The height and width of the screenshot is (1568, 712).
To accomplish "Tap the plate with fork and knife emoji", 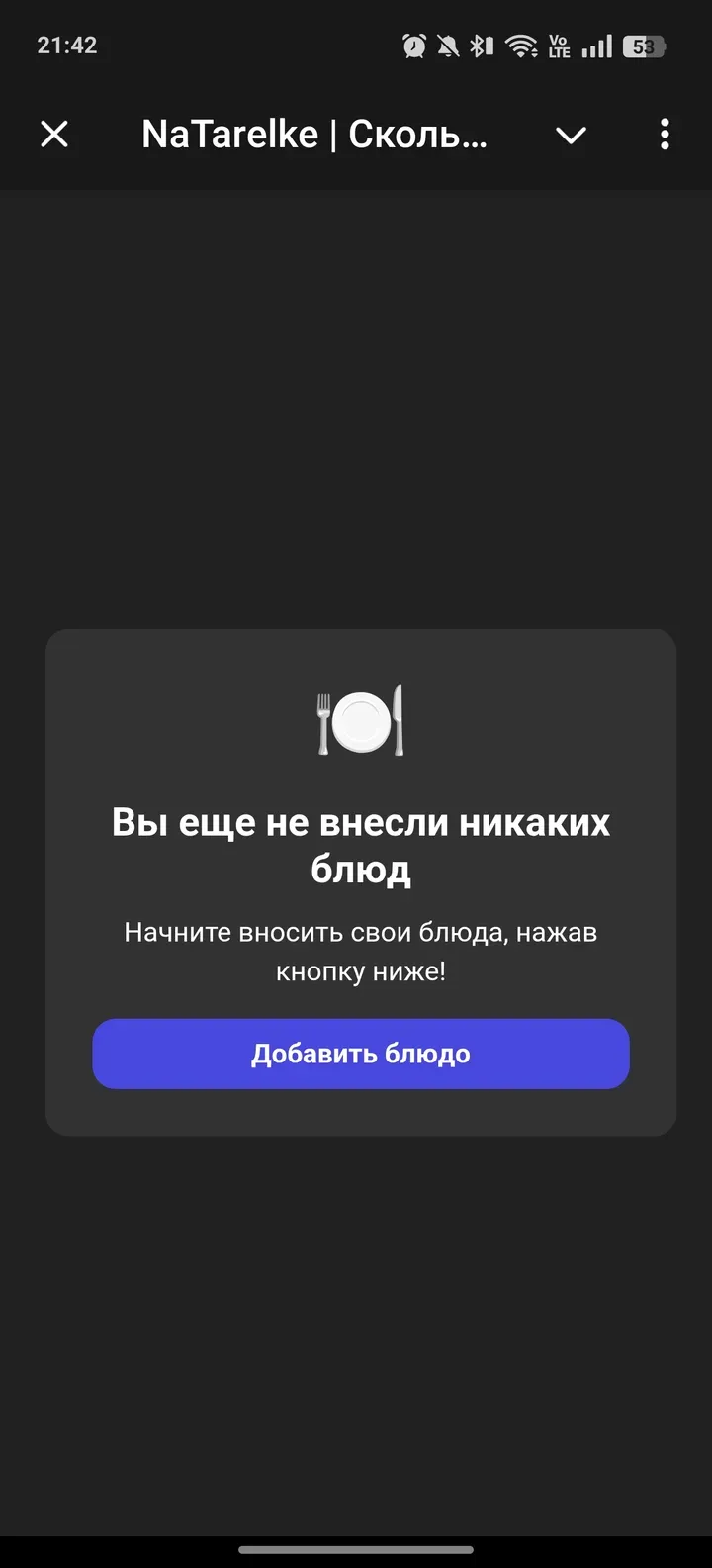I will click(x=360, y=720).
